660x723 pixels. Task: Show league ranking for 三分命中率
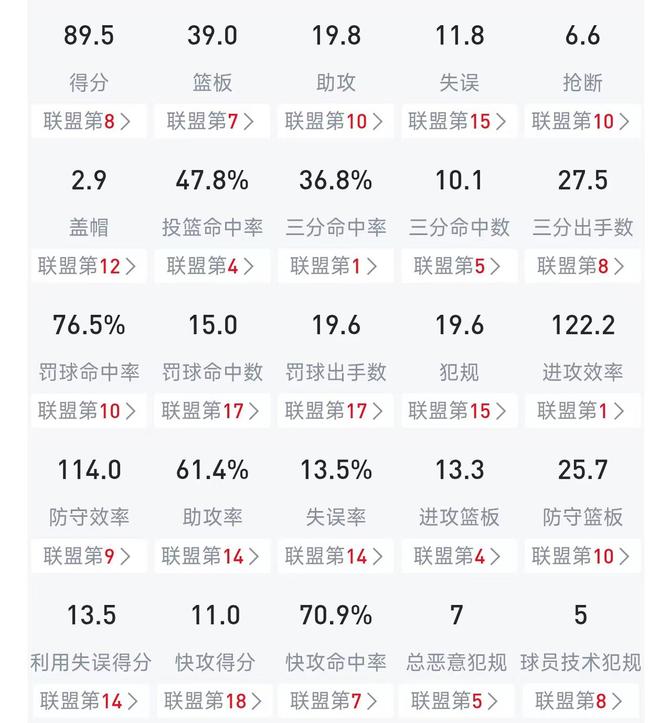(x=335, y=266)
